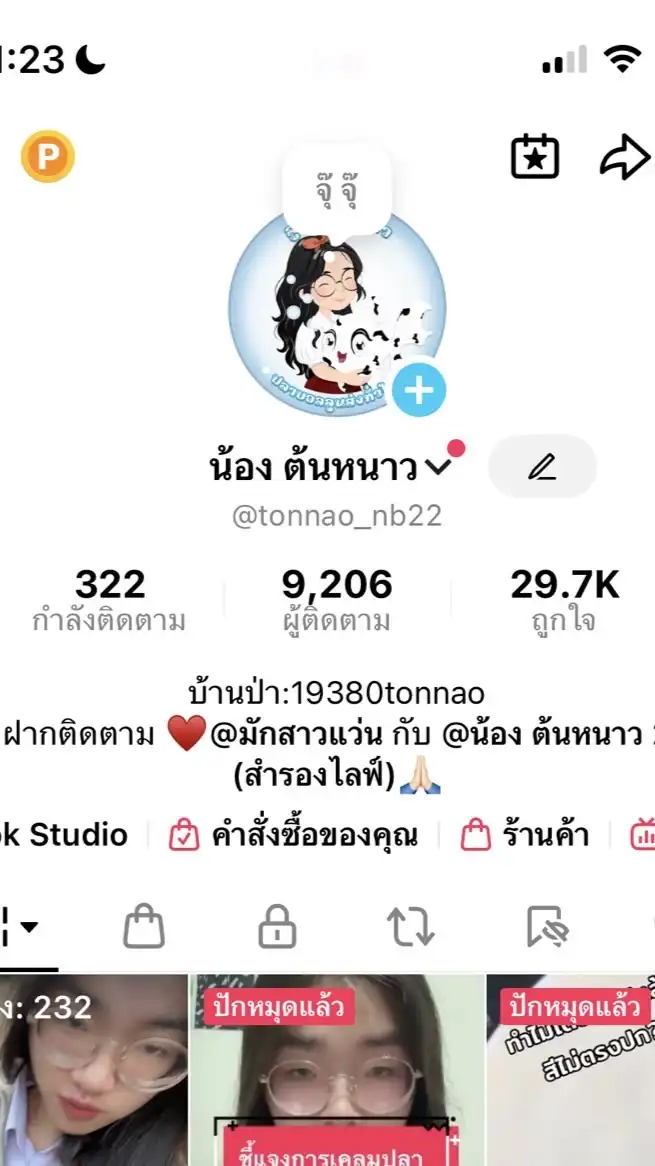Viewport: 655px width, 1166px height.
Task: View the 322 following list
Action: [x=109, y=600]
